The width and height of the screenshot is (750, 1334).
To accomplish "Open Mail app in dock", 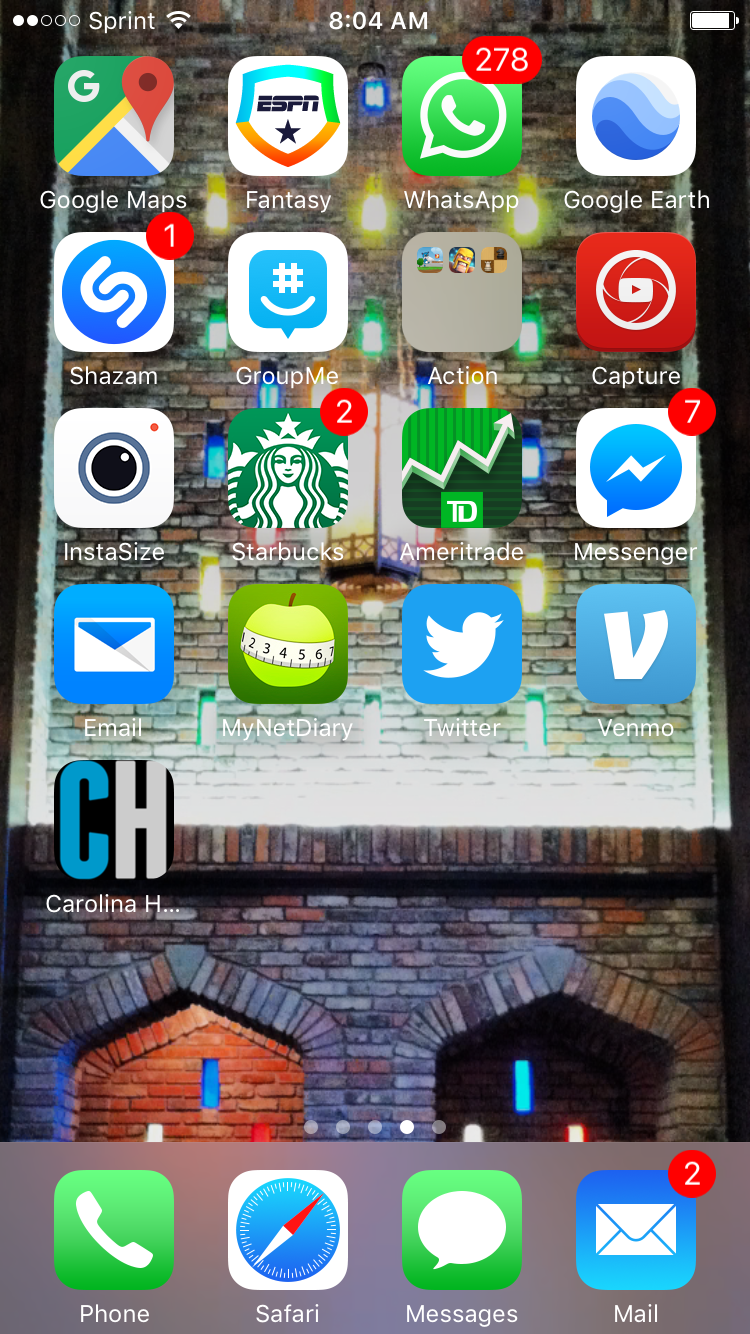I will pos(636,1230).
